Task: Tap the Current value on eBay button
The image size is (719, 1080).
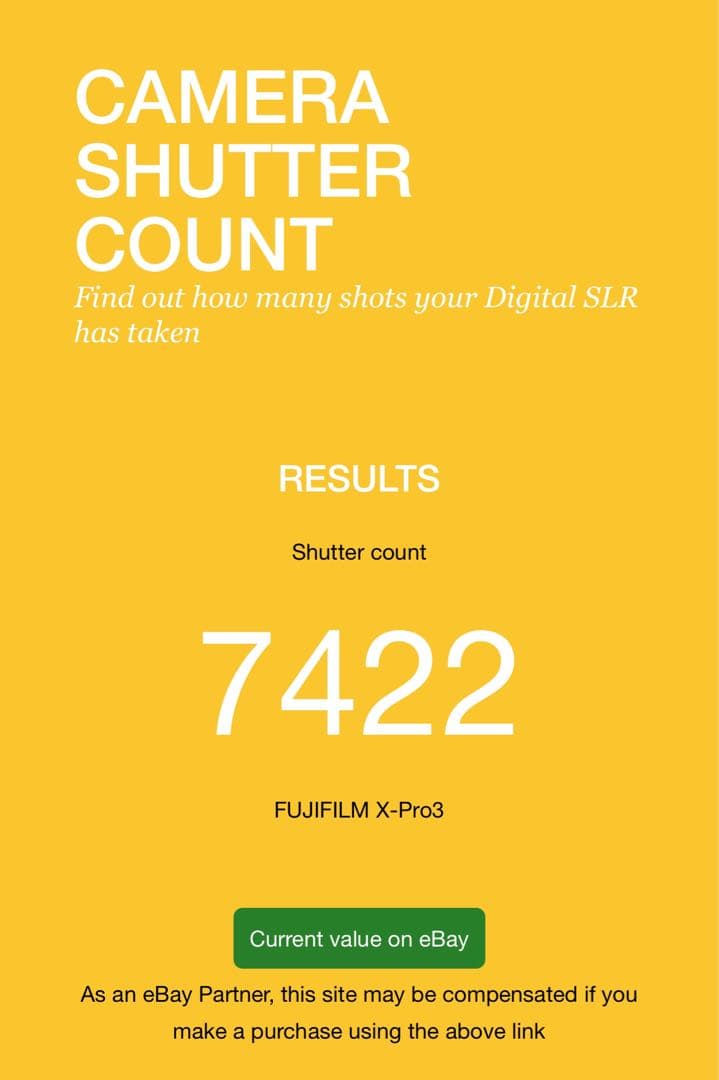Action: click(359, 939)
